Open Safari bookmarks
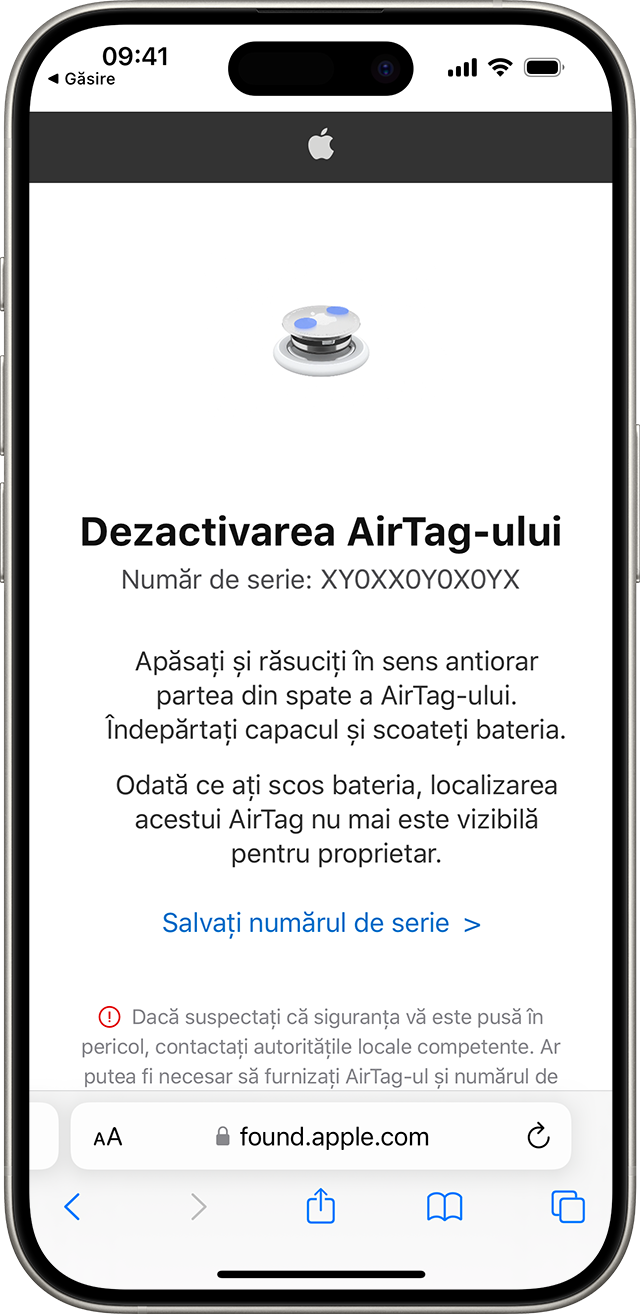The width and height of the screenshot is (640, 1314). tap(444, 1207)
